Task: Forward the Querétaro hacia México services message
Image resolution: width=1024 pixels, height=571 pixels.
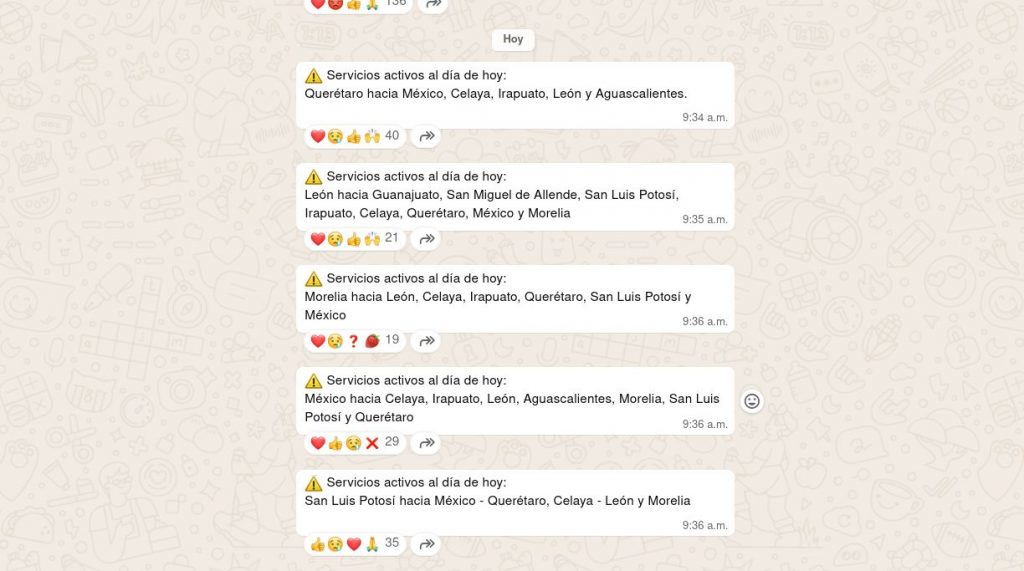Action: pyautogui.click(x=427, y=136)
